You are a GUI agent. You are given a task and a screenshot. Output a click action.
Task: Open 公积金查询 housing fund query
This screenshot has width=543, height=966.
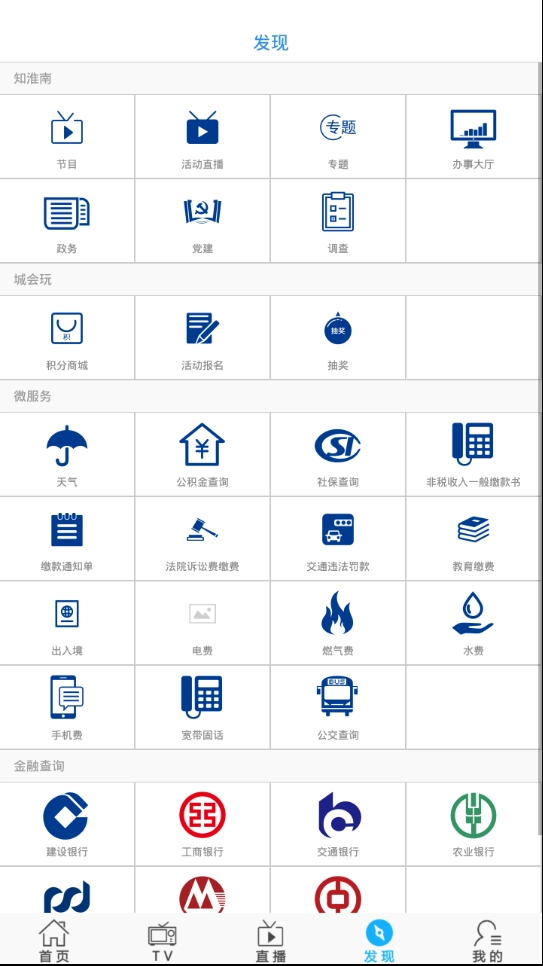[202, 455]
